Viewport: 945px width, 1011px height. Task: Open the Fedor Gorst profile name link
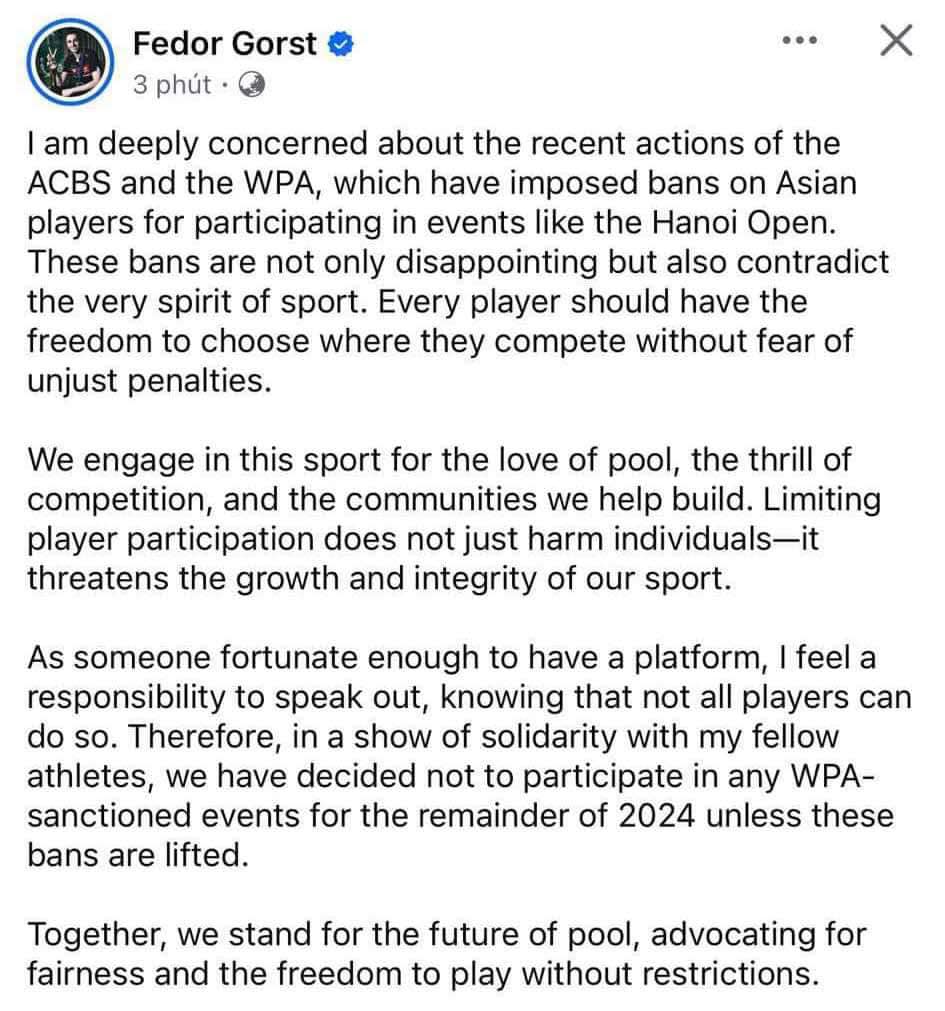click(x=224, y=44)
